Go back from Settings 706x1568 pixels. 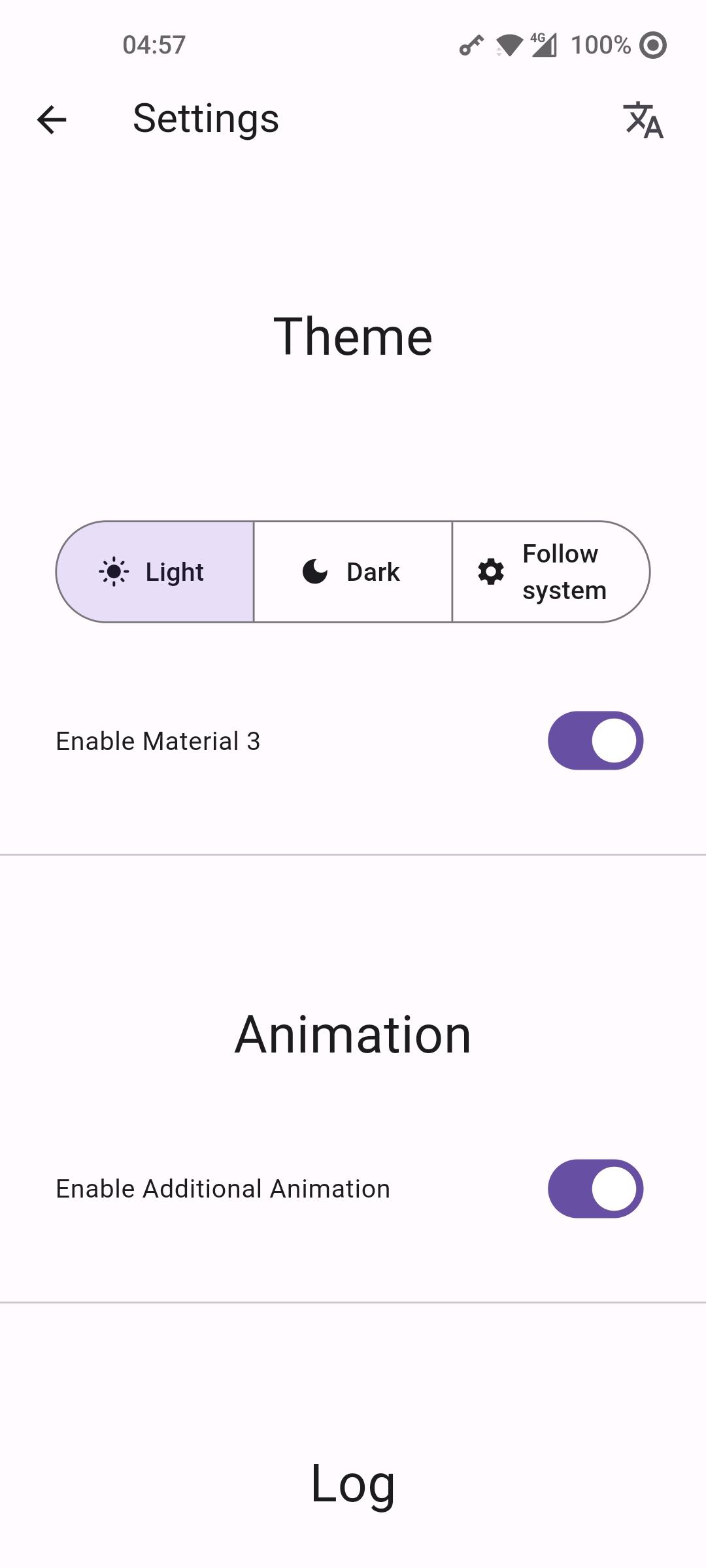pyautogui.click(x=52, y=120)
